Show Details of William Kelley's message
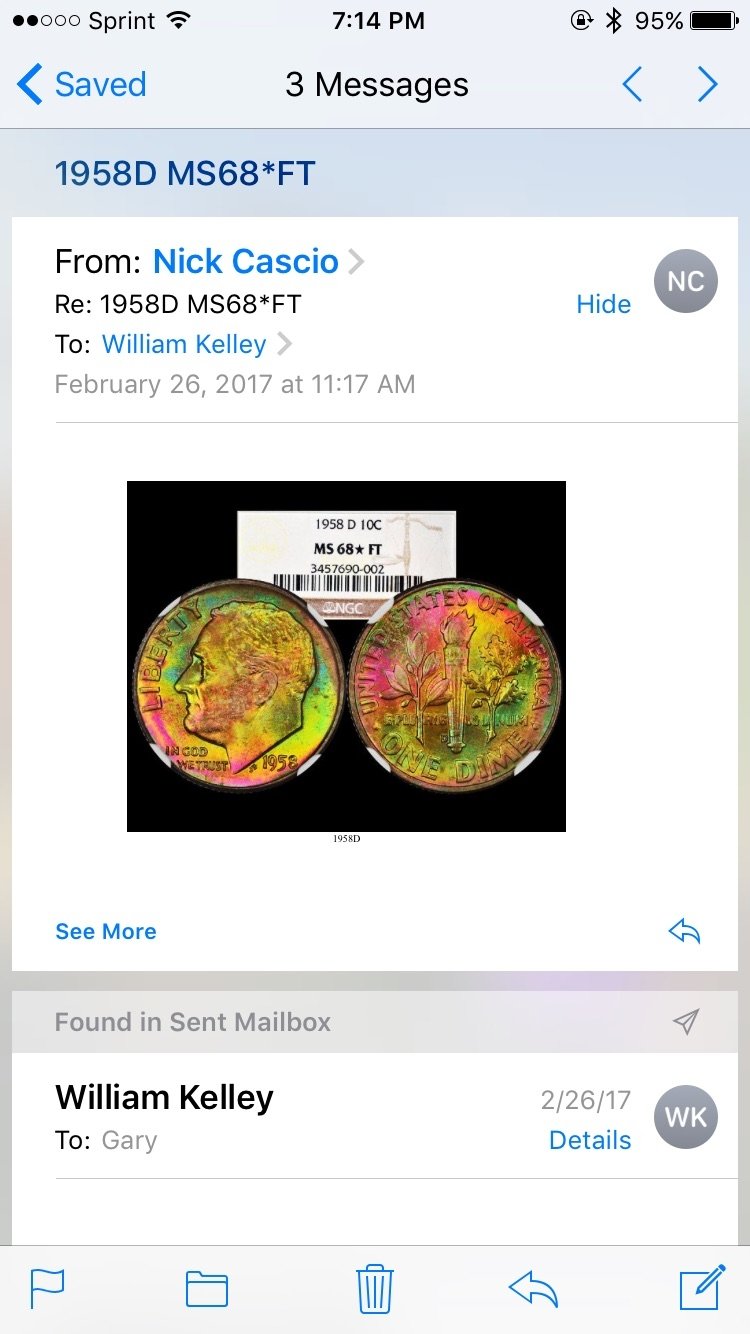 [x=590, y=1140]
